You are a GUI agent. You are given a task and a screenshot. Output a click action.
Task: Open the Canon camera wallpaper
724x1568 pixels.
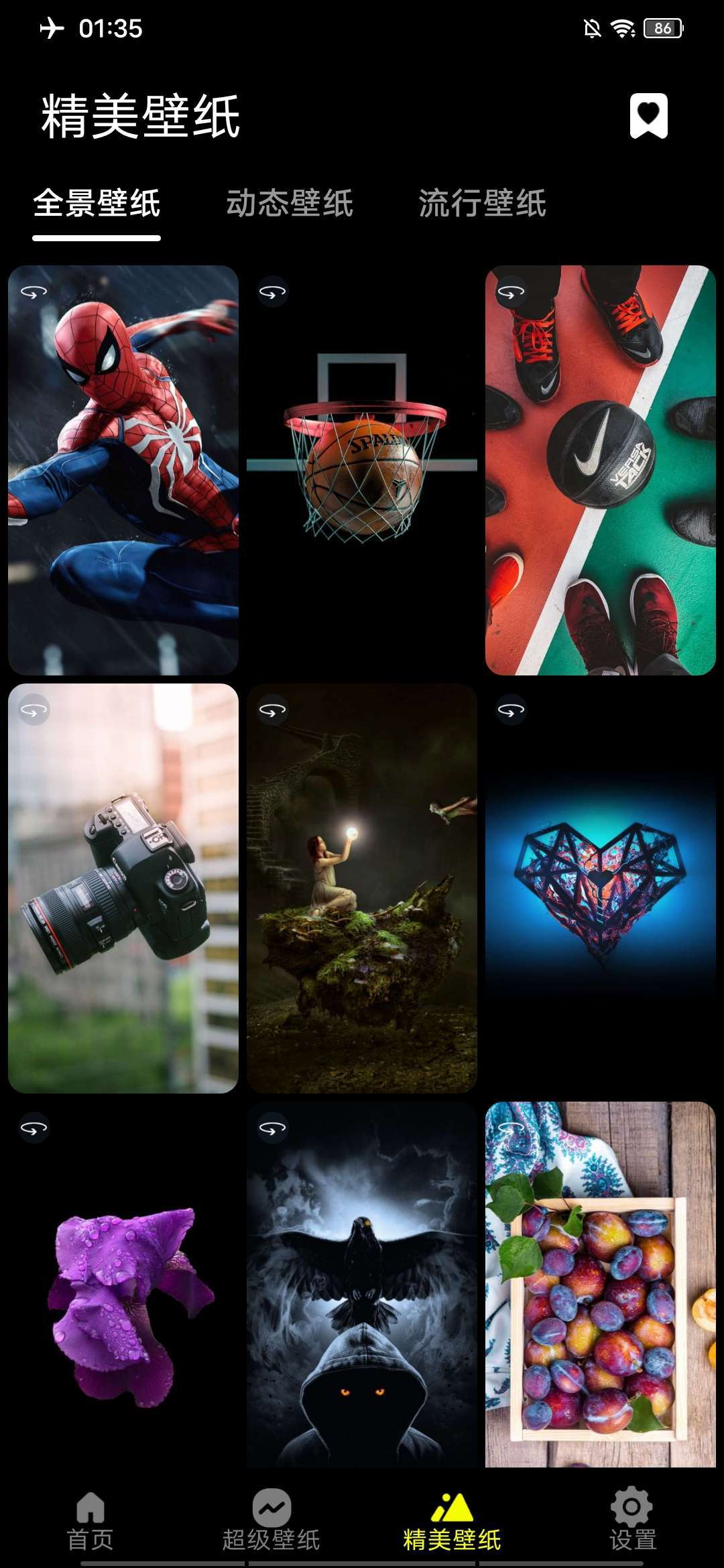(x=123, y=889)
